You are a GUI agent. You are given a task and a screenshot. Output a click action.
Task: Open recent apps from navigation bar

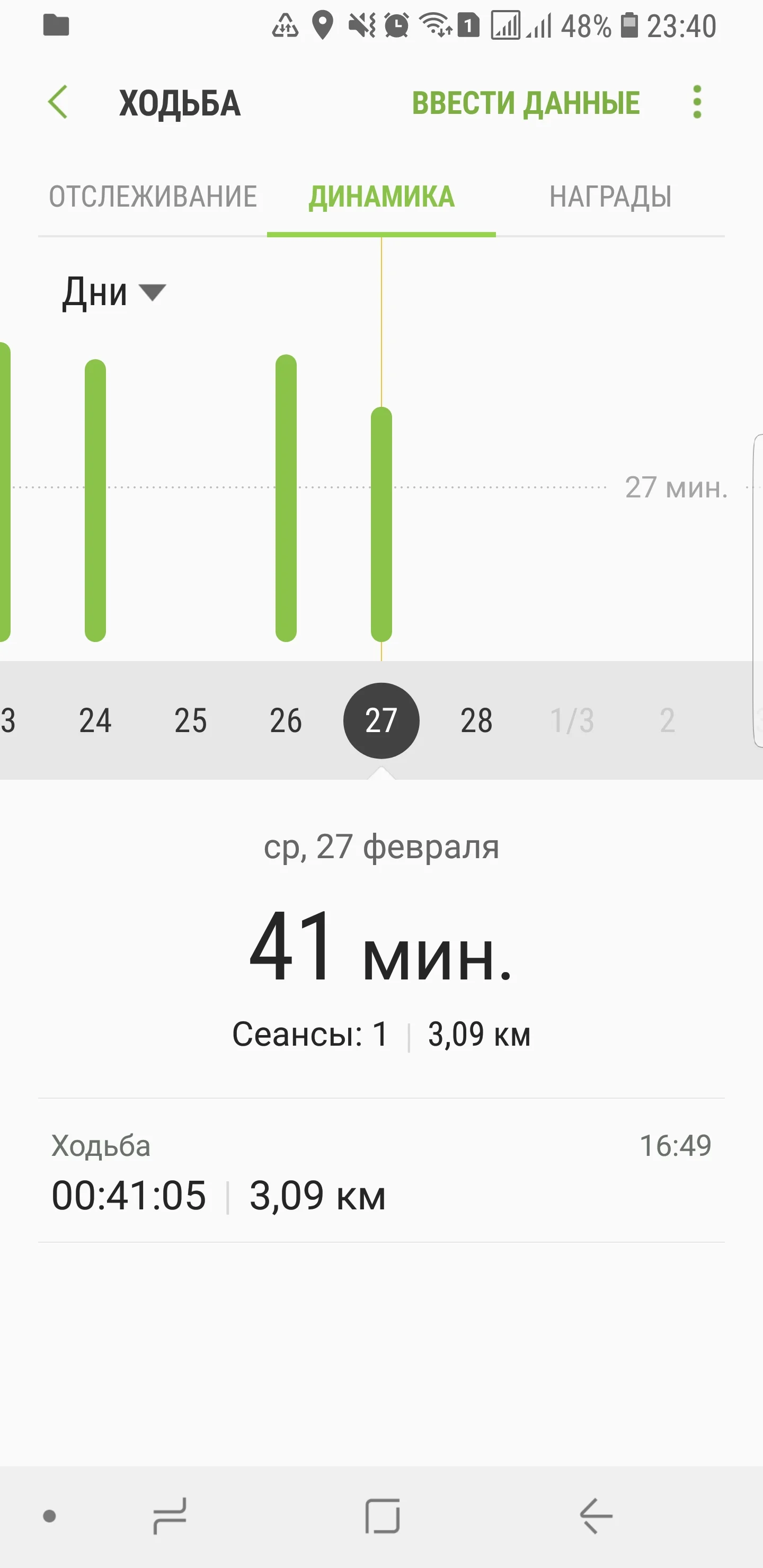tap(170, 1516)
